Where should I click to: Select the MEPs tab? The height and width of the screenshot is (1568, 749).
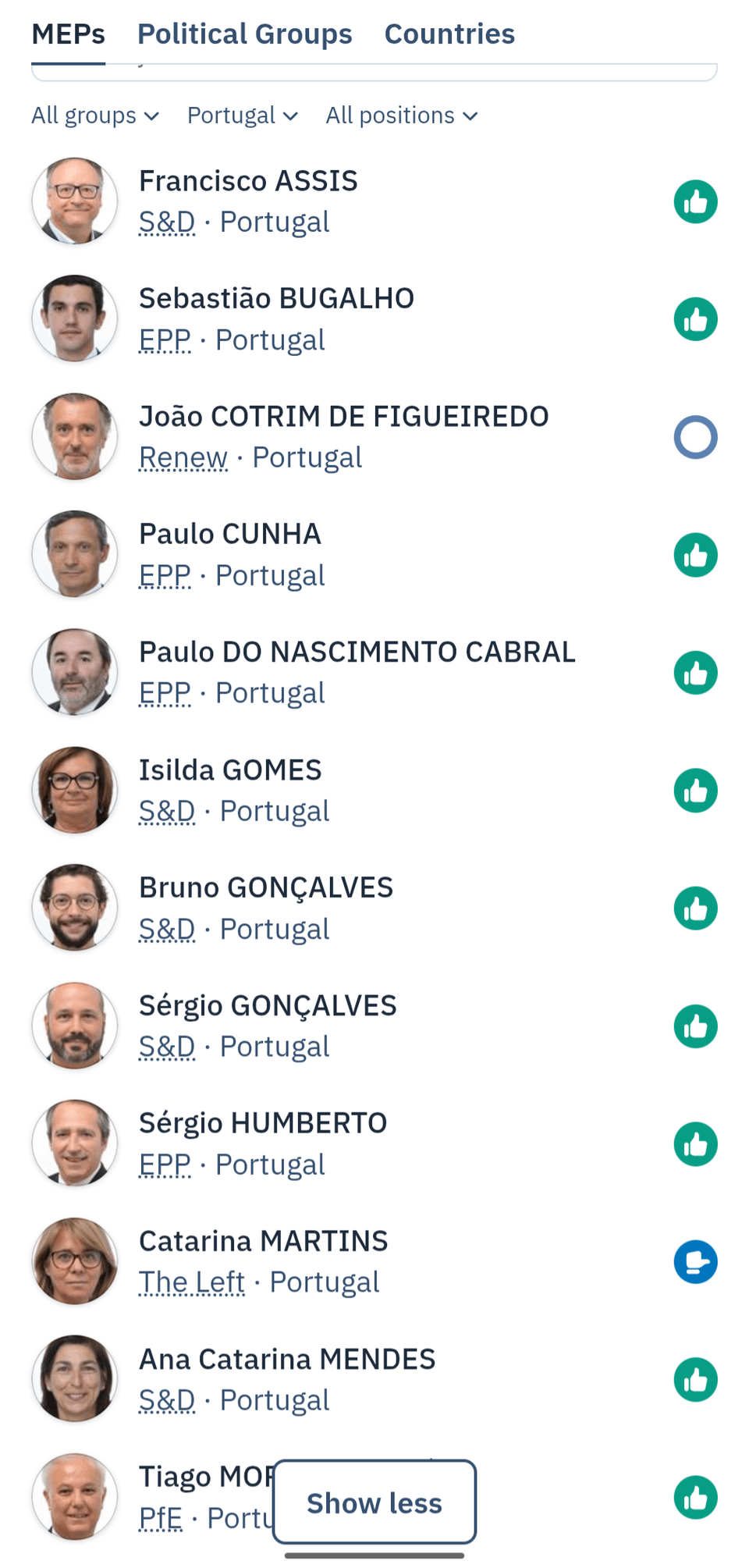click(x=68, y=34)
